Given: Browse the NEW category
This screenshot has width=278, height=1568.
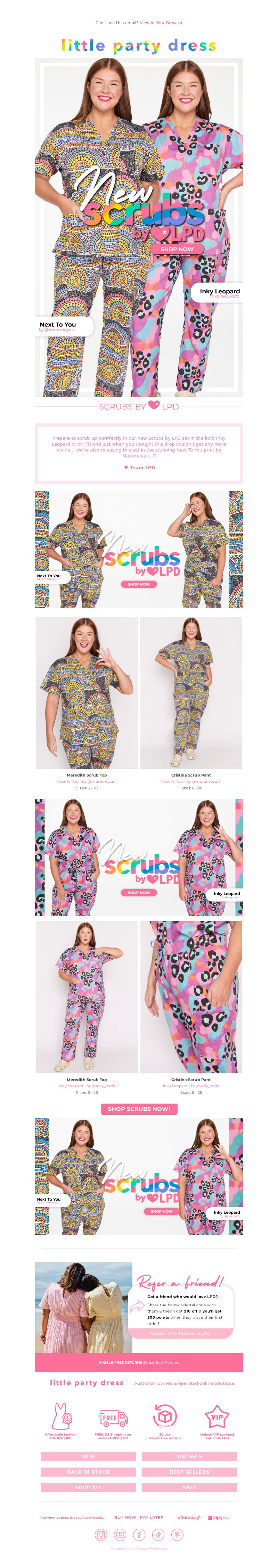Looking at the screenshot, I should tap(88, 1457).
